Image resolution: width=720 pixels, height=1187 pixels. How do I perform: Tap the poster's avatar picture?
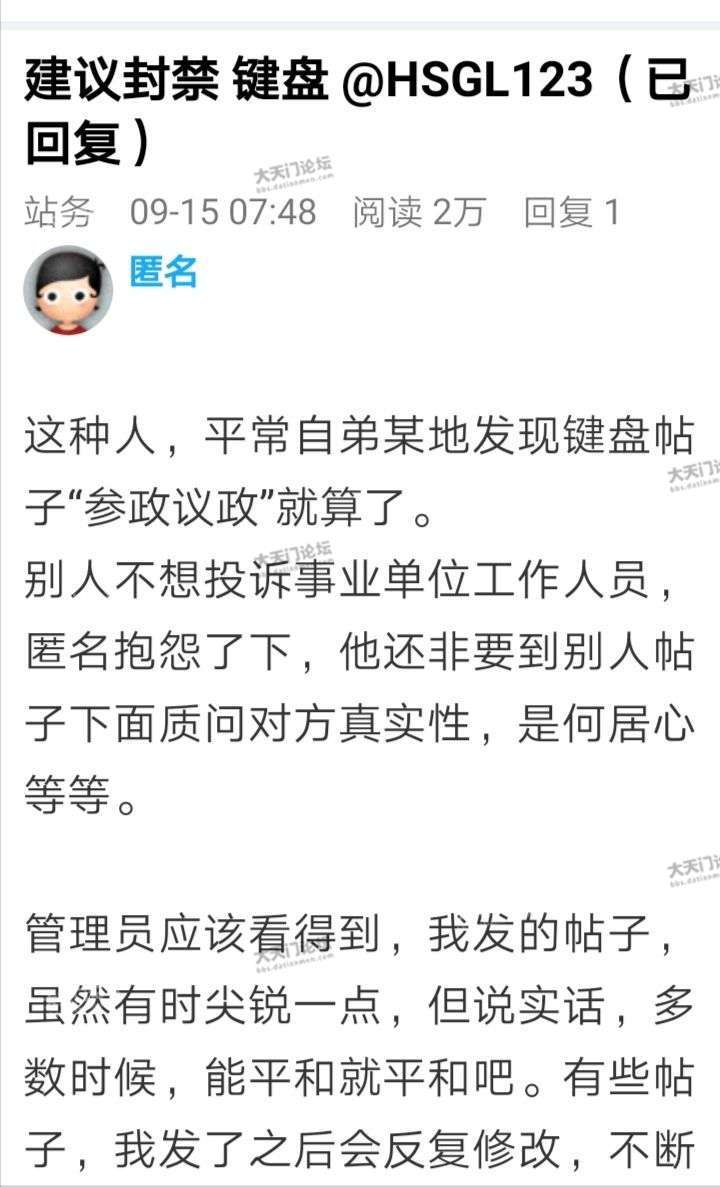(x=68, y=290)
